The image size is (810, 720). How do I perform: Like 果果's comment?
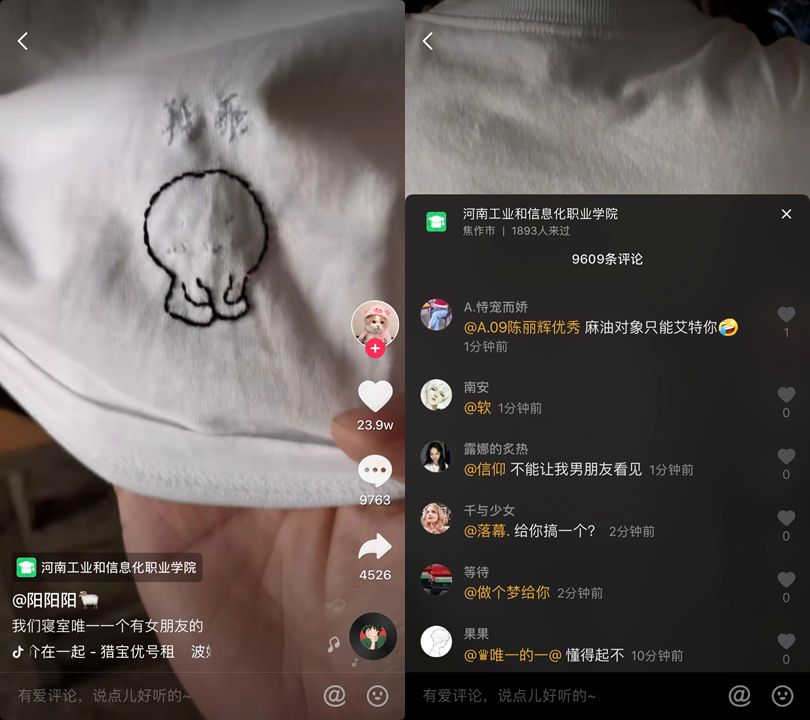coord(786,643)
